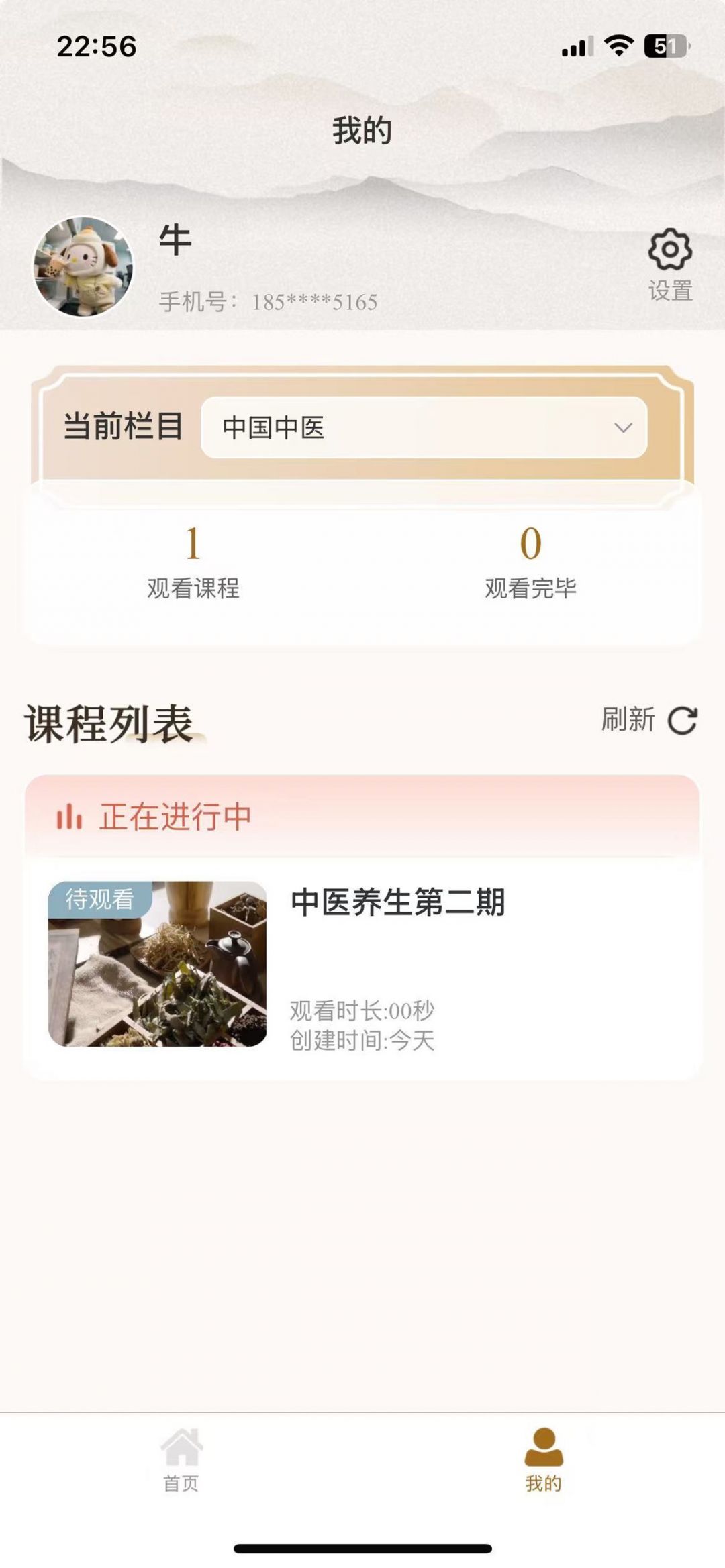The height and width of the screenshot is (1568, 725).
Task: Tap the profile avatar picture
Action: pyautogui.click(x=83, y=266)
